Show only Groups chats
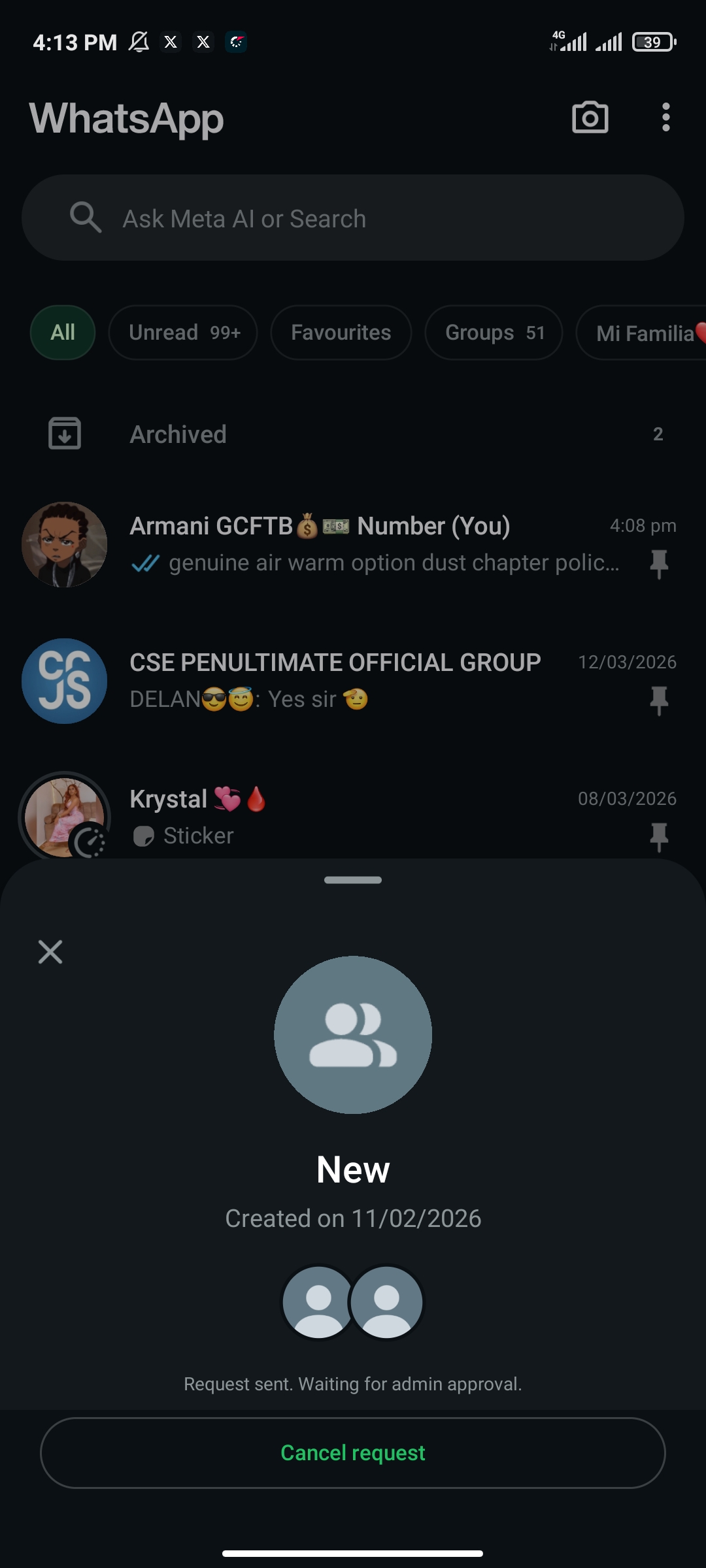 click(494, 333)
